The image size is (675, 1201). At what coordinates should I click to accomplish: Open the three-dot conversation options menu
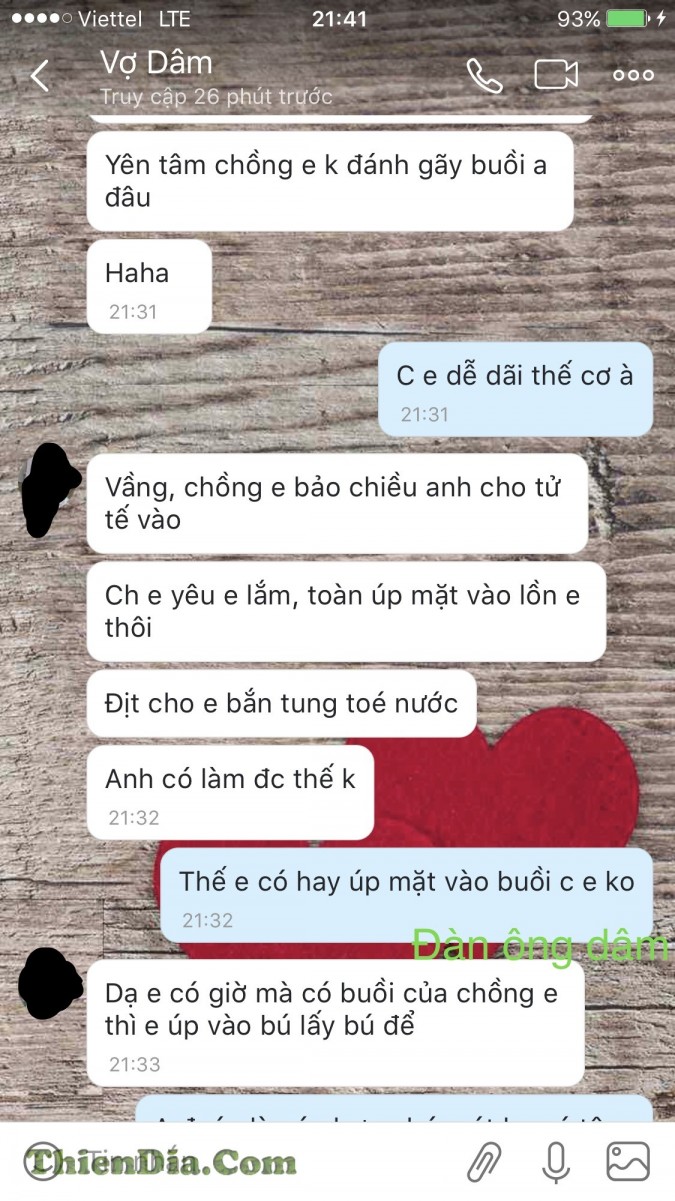click(633, 75)
